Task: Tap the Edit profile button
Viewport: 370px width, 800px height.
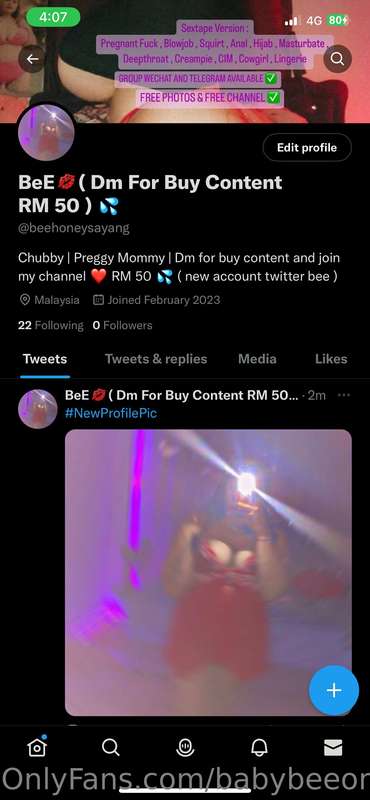Action: click(307, 148)
